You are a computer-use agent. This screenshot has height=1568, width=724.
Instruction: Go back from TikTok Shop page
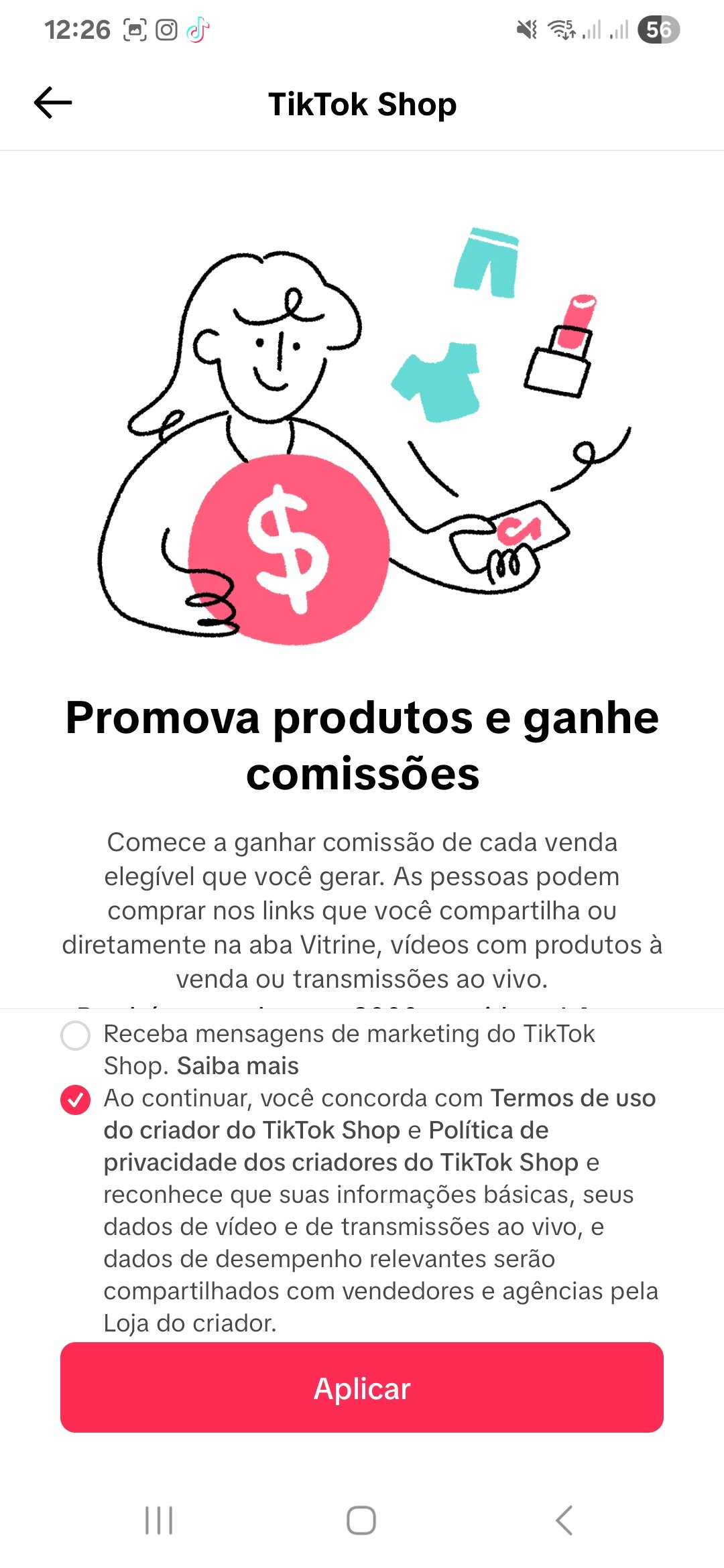pos(53,103)
